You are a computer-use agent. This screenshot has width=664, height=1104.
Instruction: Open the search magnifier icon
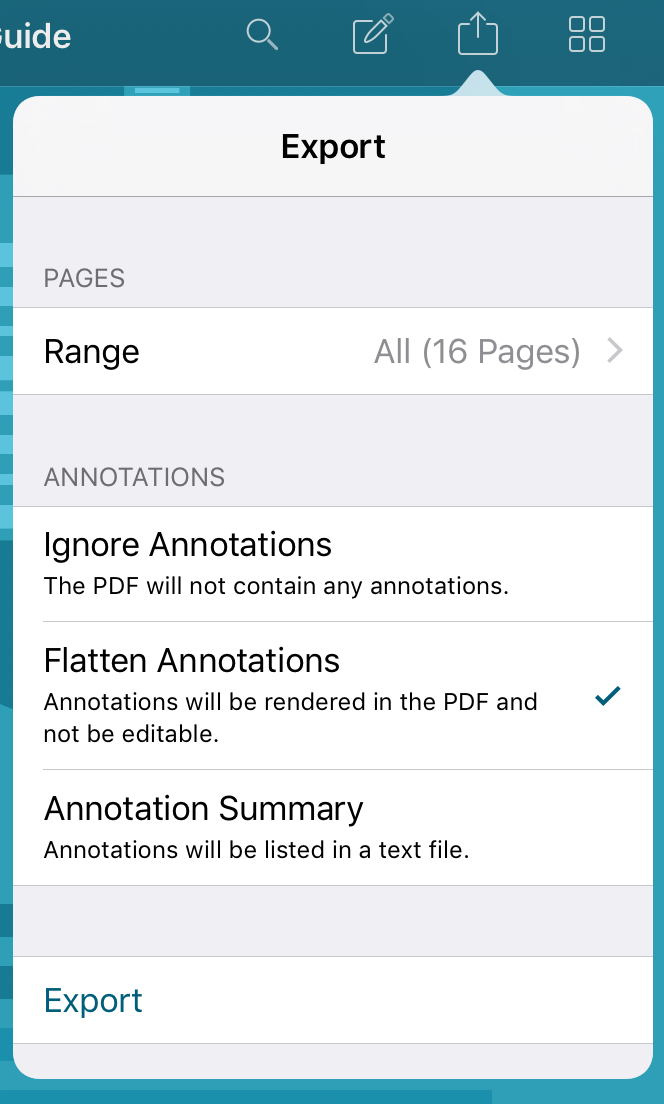[x=262, y=35]
